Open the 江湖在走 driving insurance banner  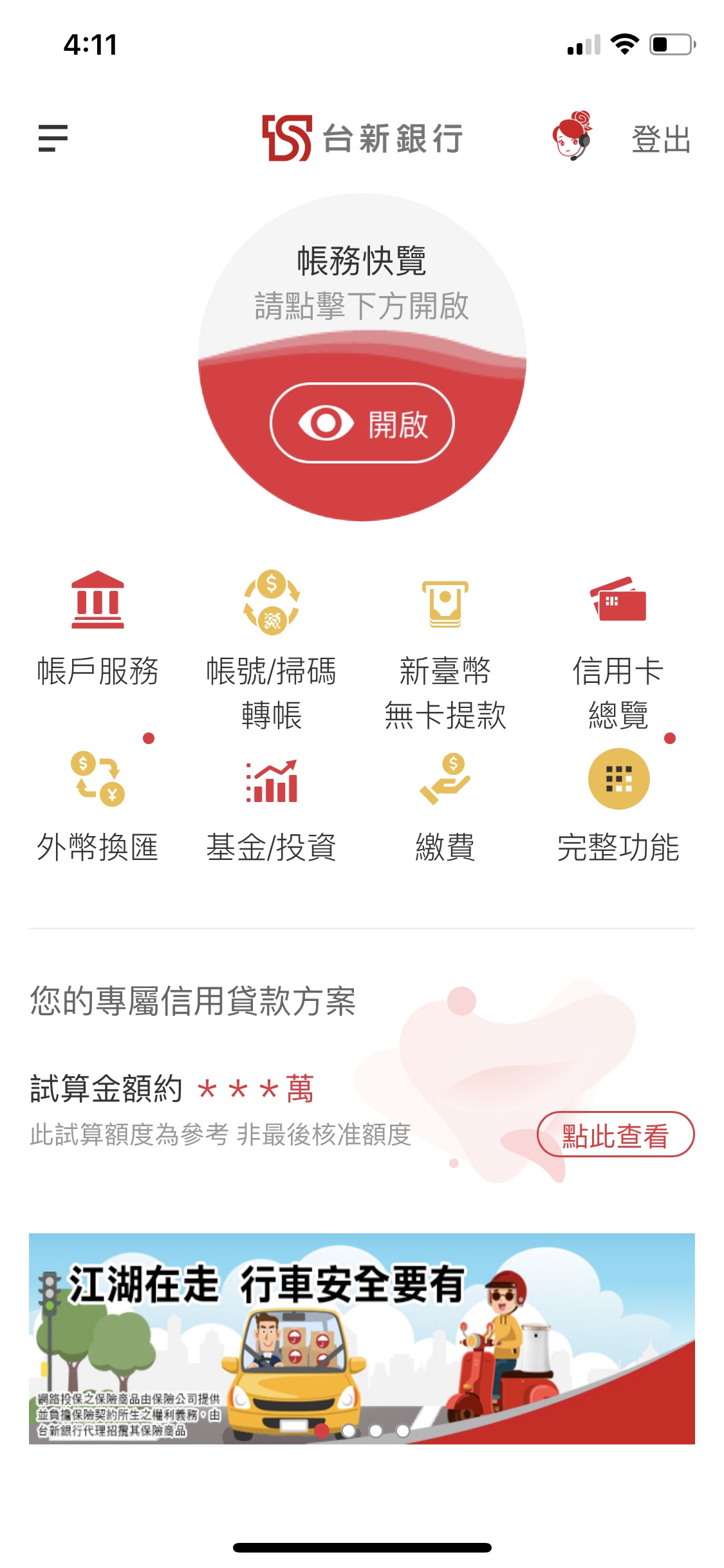pyautogui.click(x=362, y=1339)
